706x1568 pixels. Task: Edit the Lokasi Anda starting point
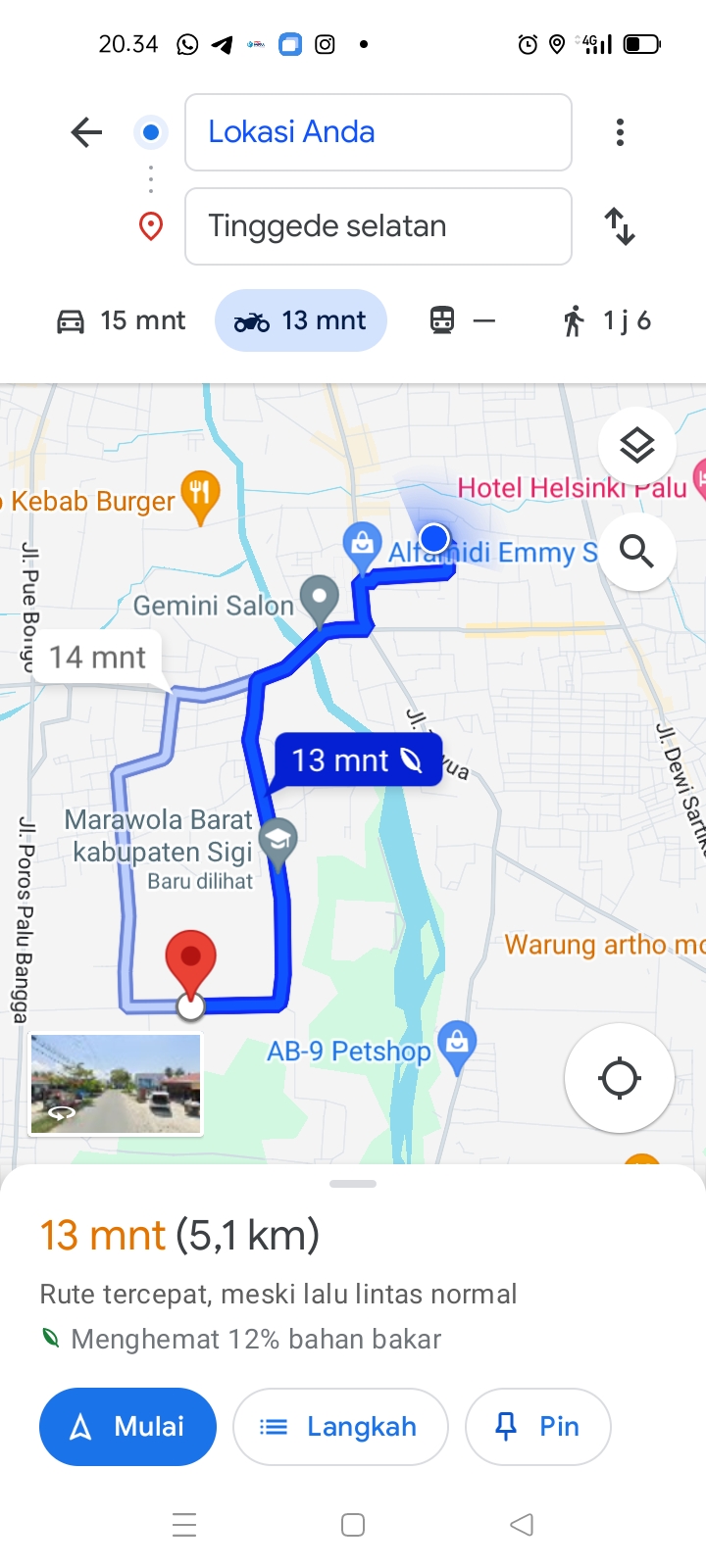(378, 132)
